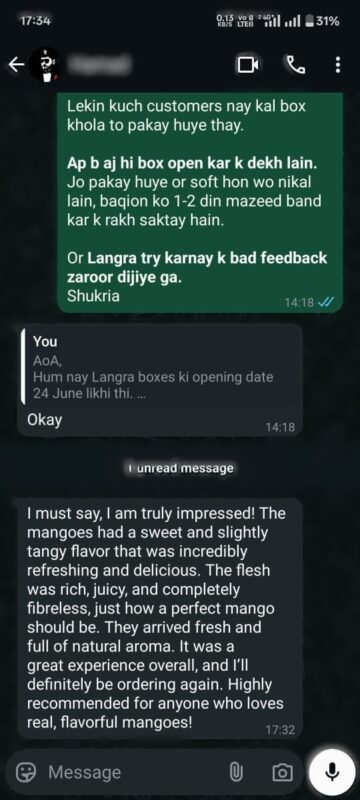The height and width of the screenshot is (800, 360).
Task: Open the camera from the chat
Action: click(x=282, y=772)
